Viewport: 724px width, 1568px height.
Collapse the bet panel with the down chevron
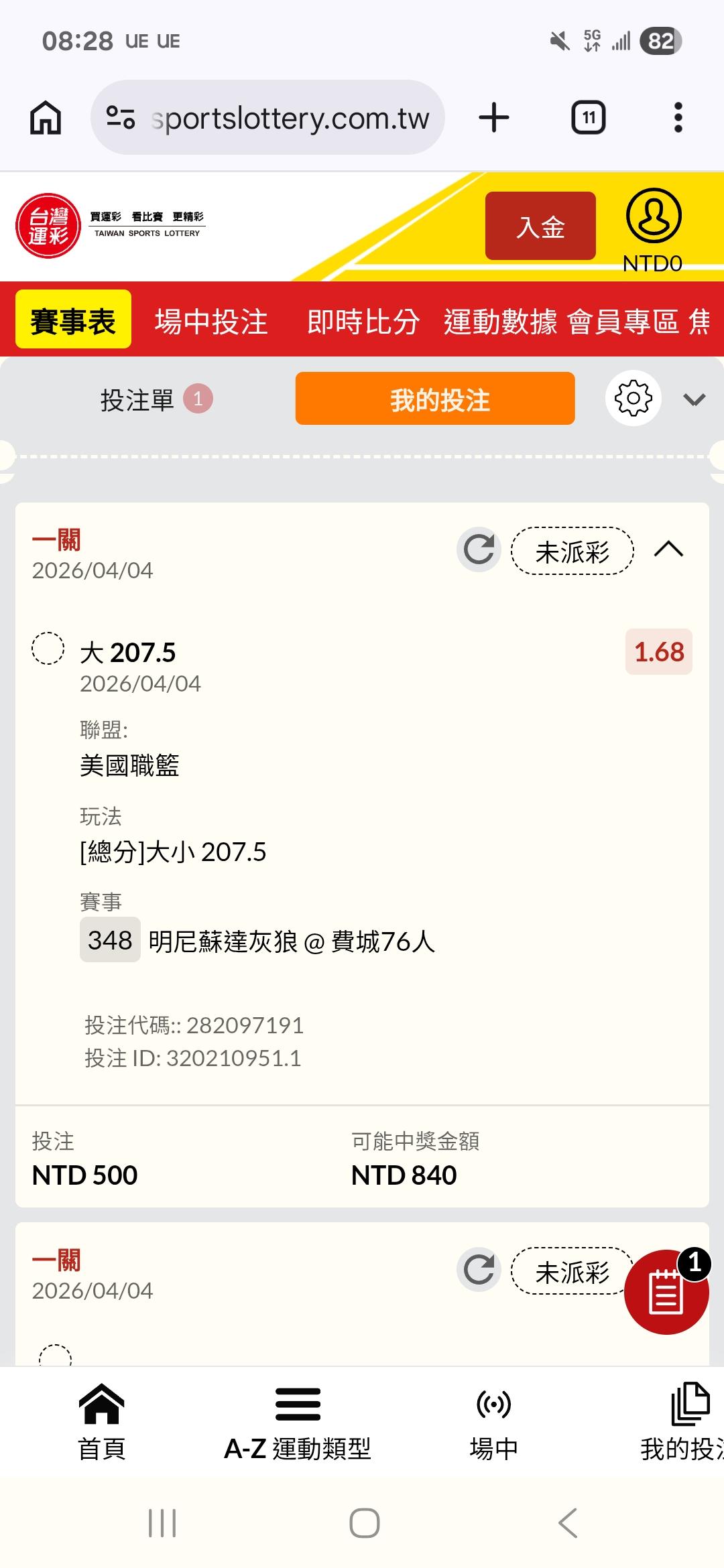coord(694,400)
